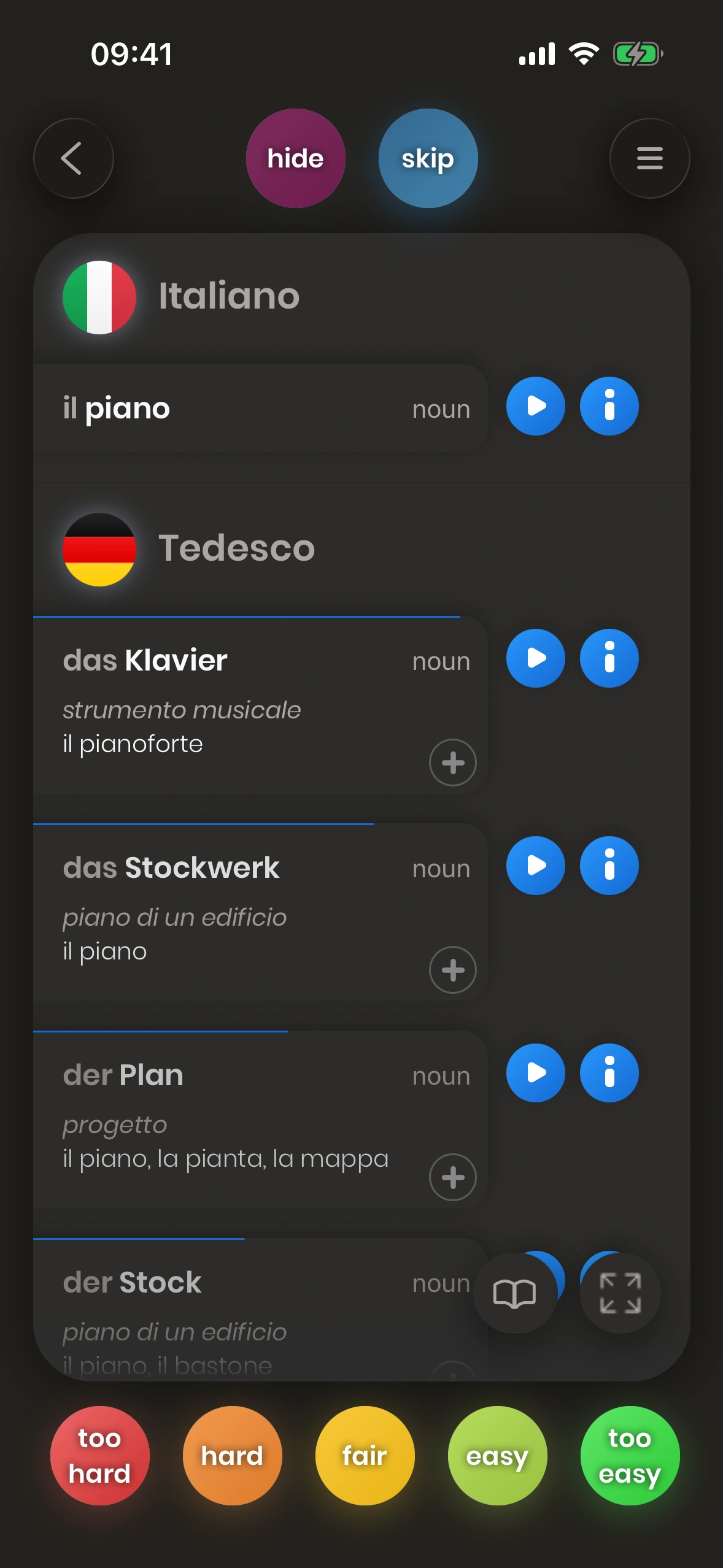Rate the card as fair
The height and width of the screenshot is (1568, 723).
365,1455
